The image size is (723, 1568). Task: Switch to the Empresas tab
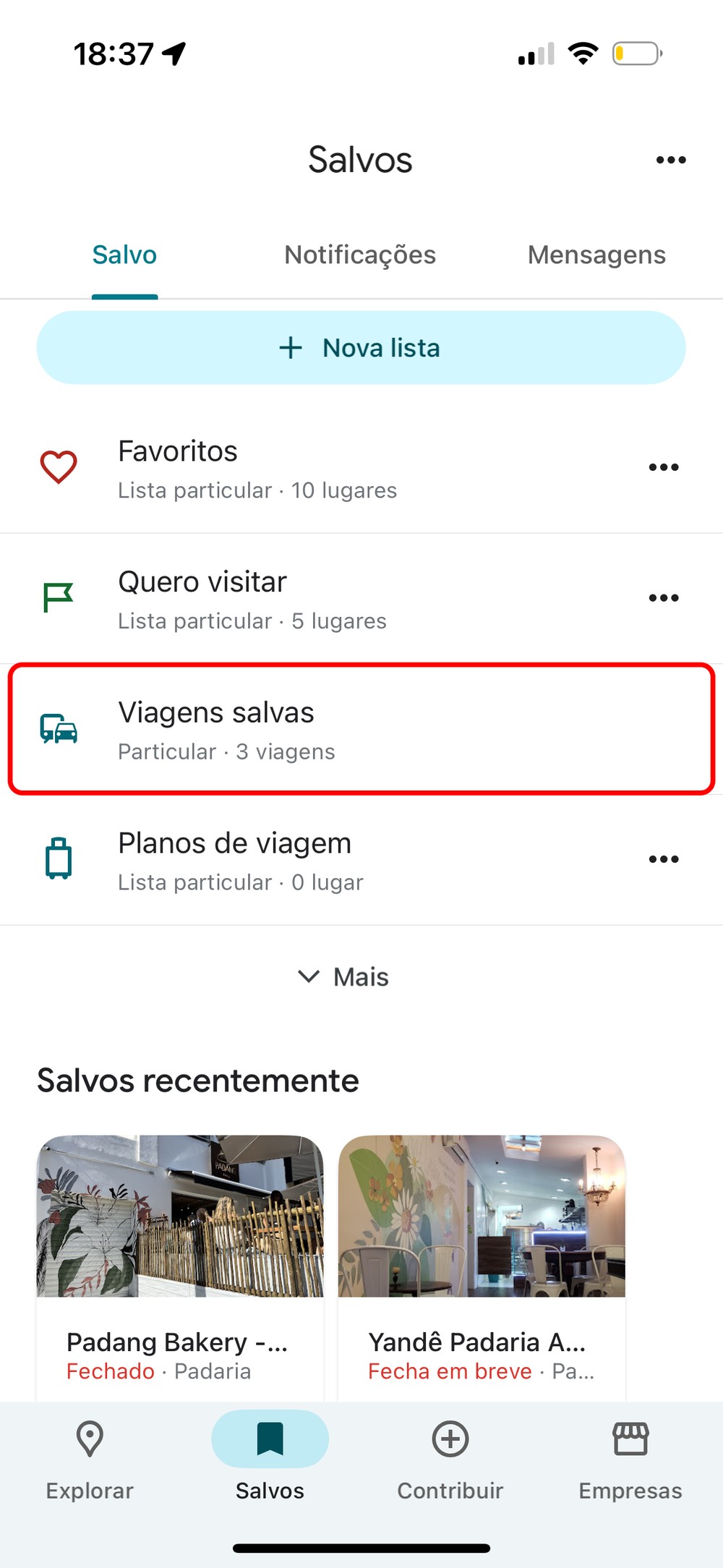click(630, 1460)
